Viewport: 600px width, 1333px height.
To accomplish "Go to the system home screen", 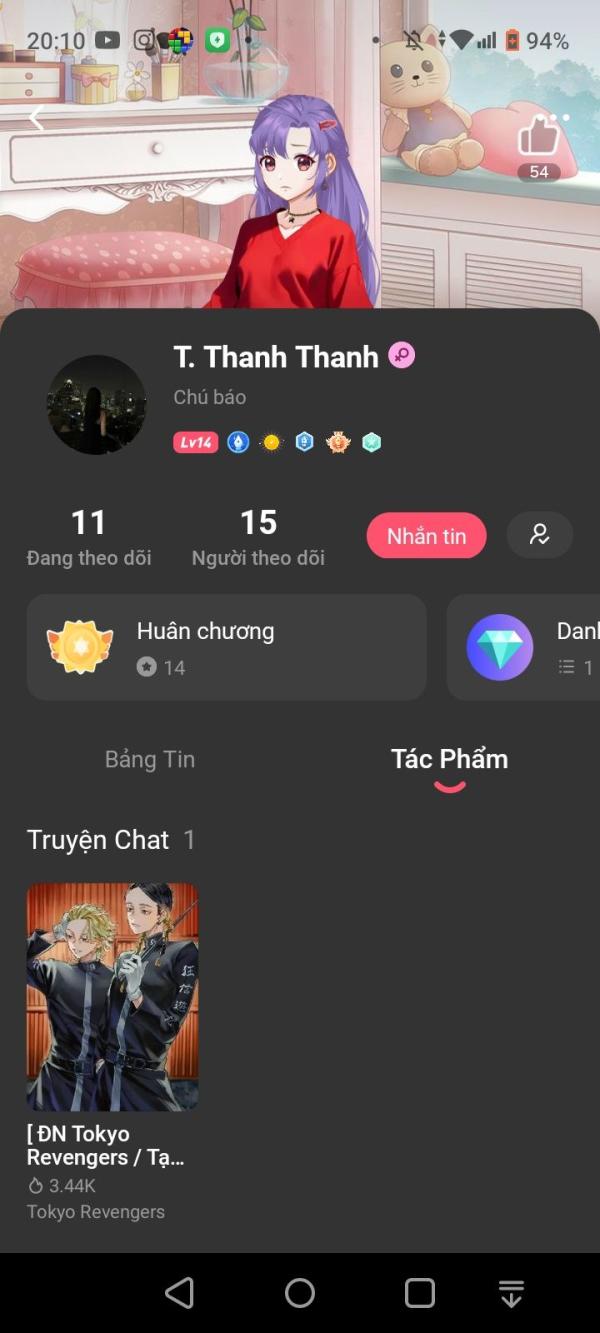I will (300, 1293).
